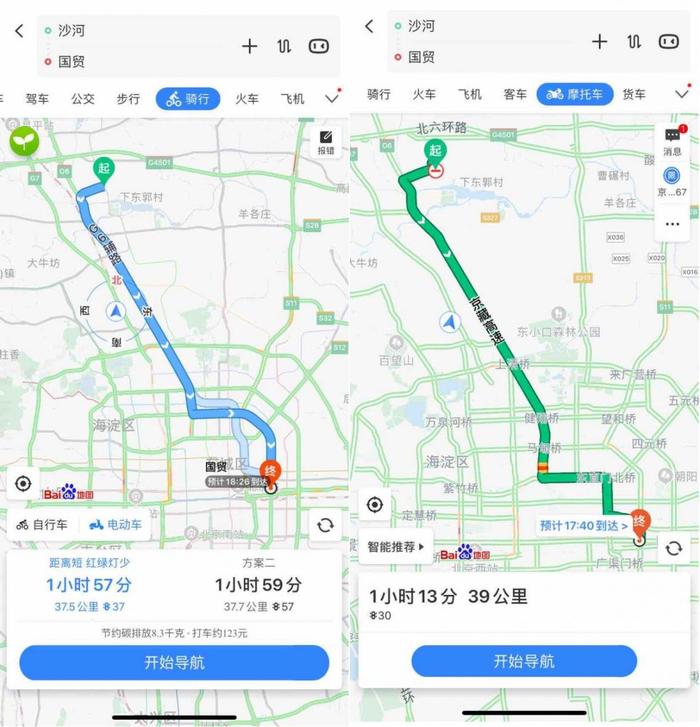The height and width of the screenshot is (727, 700).
Task: Select the 客车 coach tab
Action: 515,95
